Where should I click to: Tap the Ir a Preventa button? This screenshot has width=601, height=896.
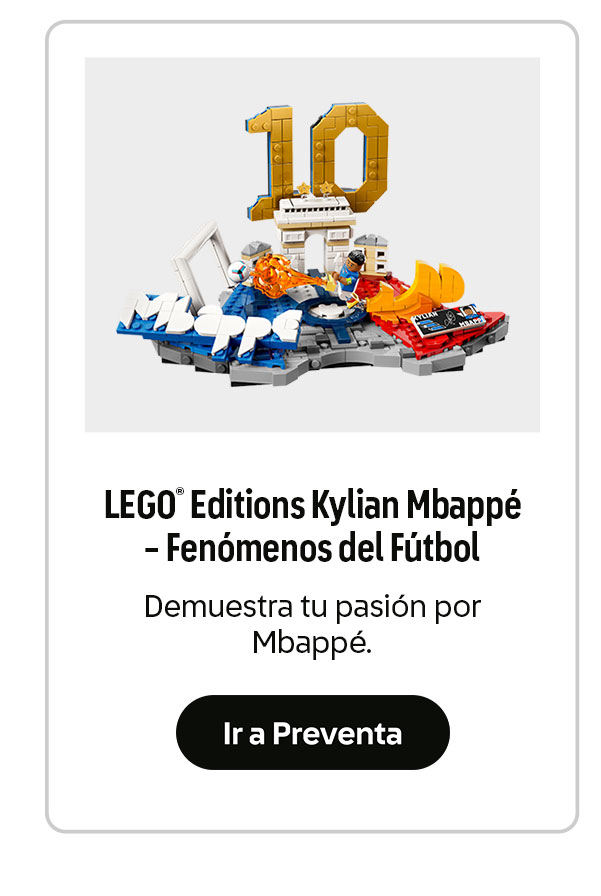click(312, 733)
